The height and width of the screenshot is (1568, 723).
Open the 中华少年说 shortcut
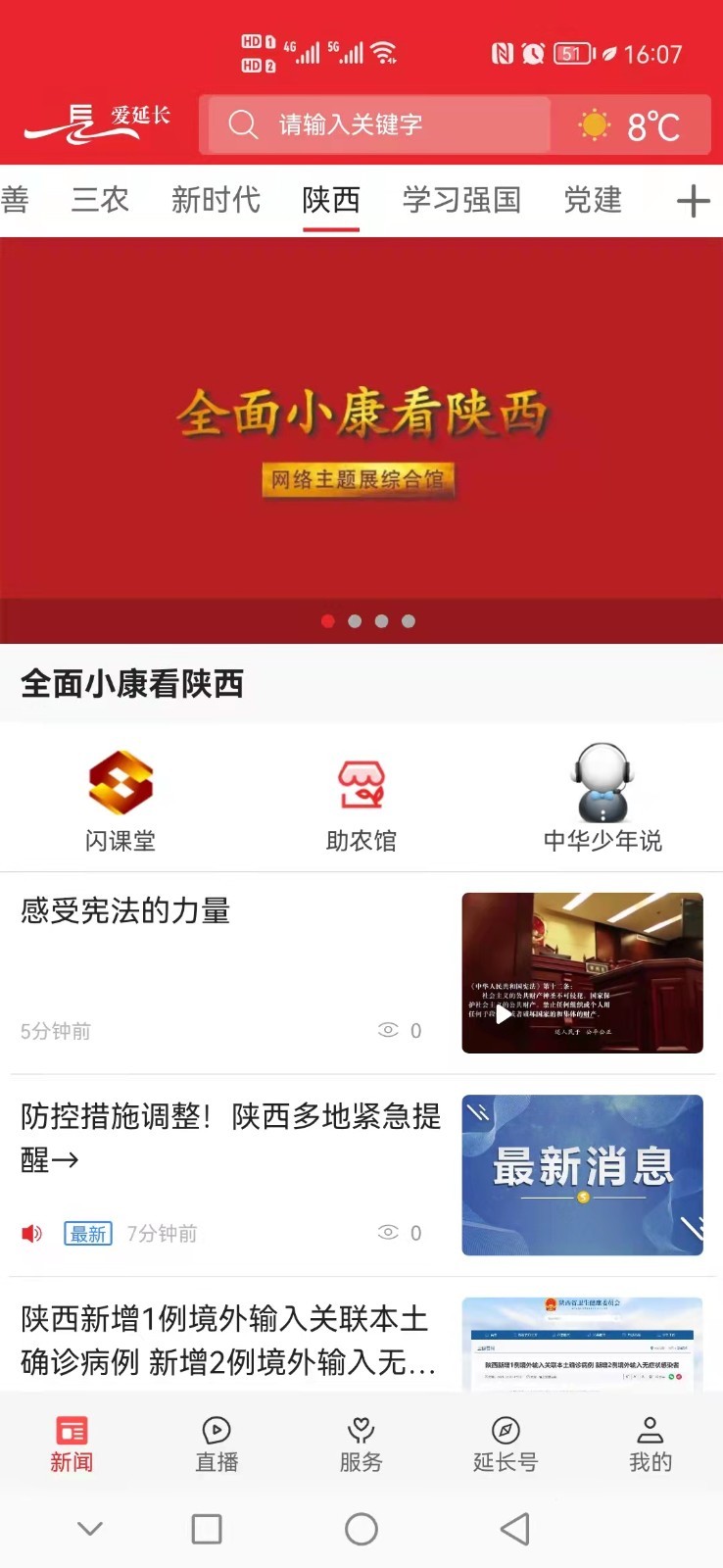[602, 800]
